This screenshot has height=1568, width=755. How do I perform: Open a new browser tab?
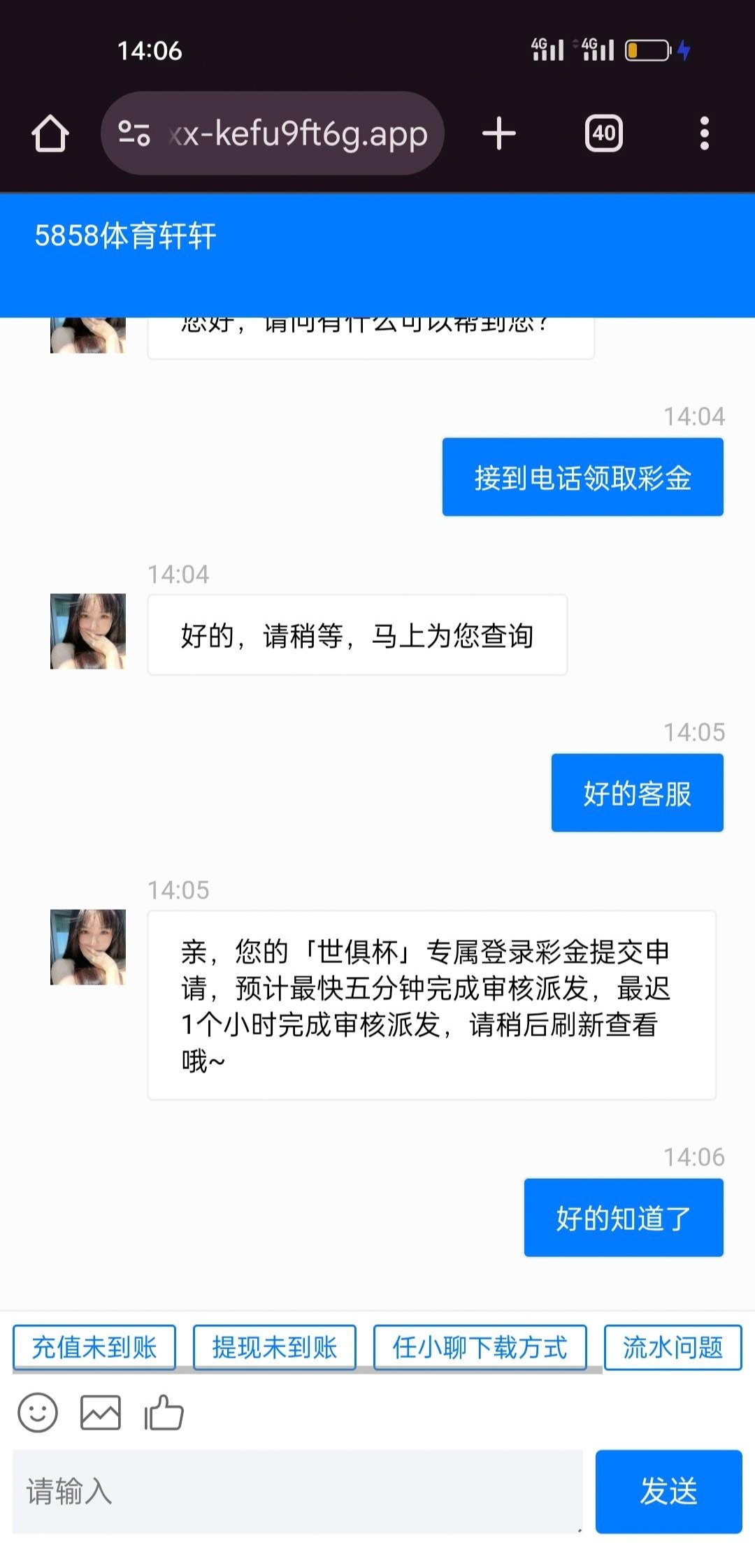coord(499,133)
